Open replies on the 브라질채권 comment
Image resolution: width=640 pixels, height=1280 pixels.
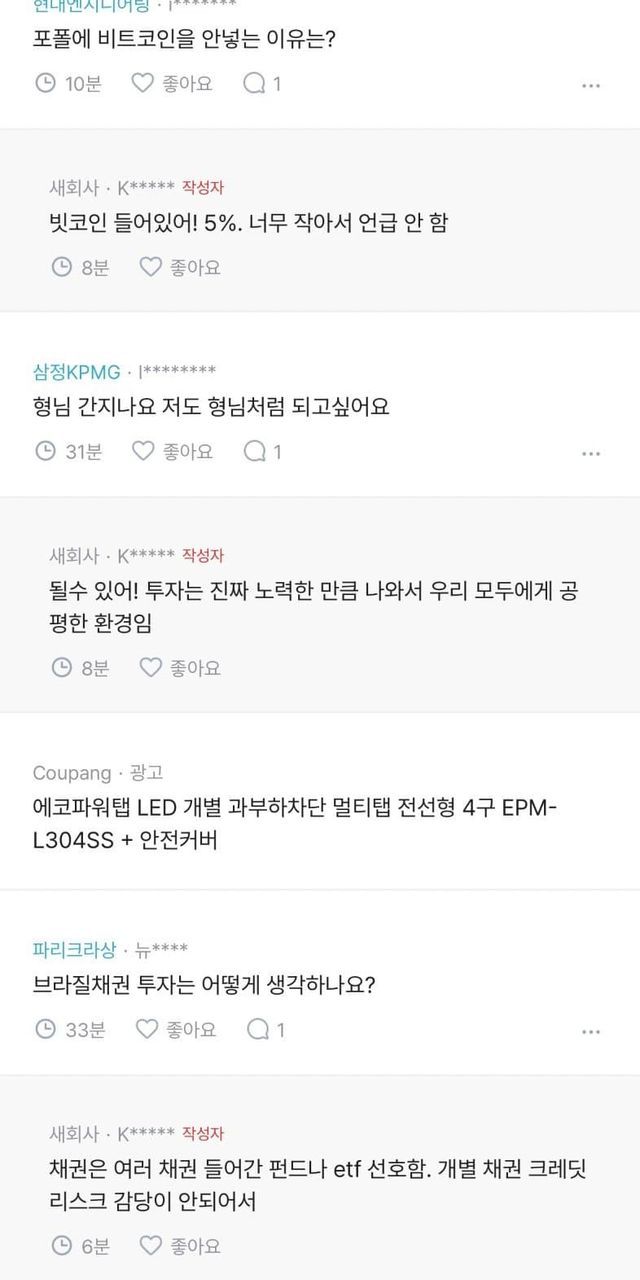point(266,1029)
